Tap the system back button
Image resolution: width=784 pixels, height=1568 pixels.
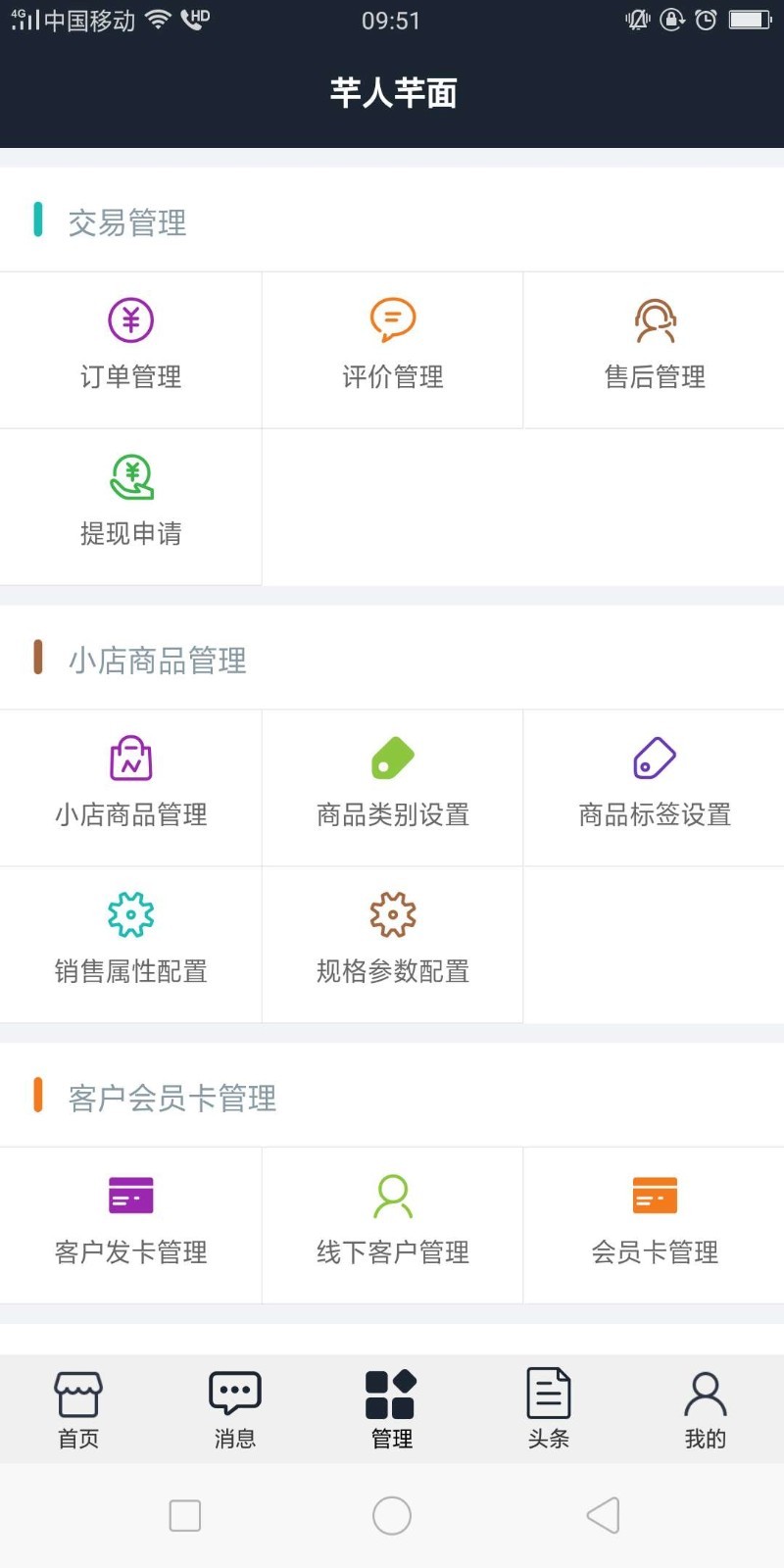603,1515
